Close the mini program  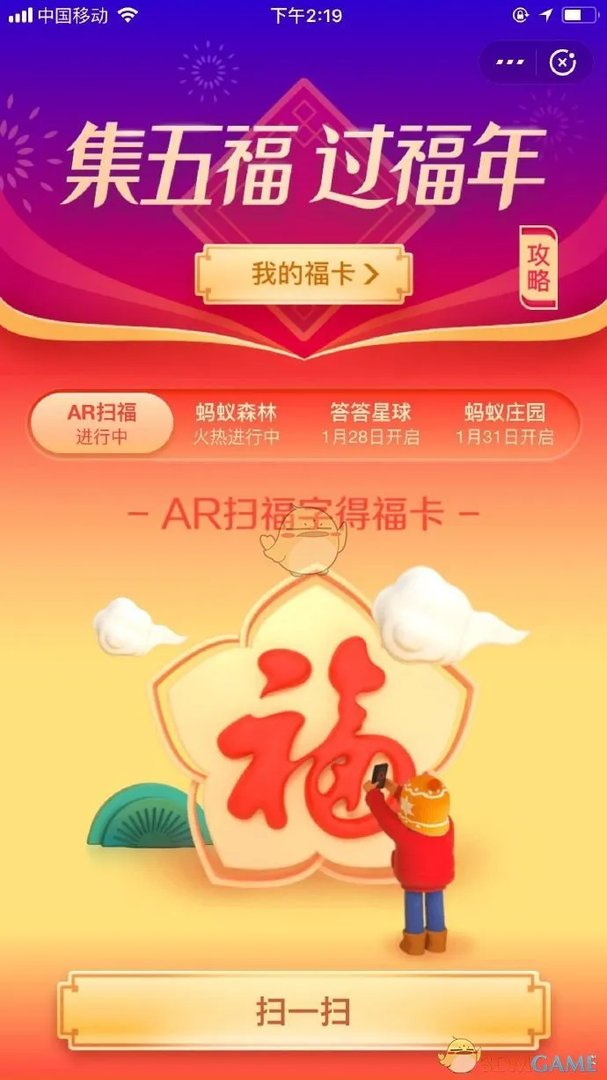(x=563, y=62)
